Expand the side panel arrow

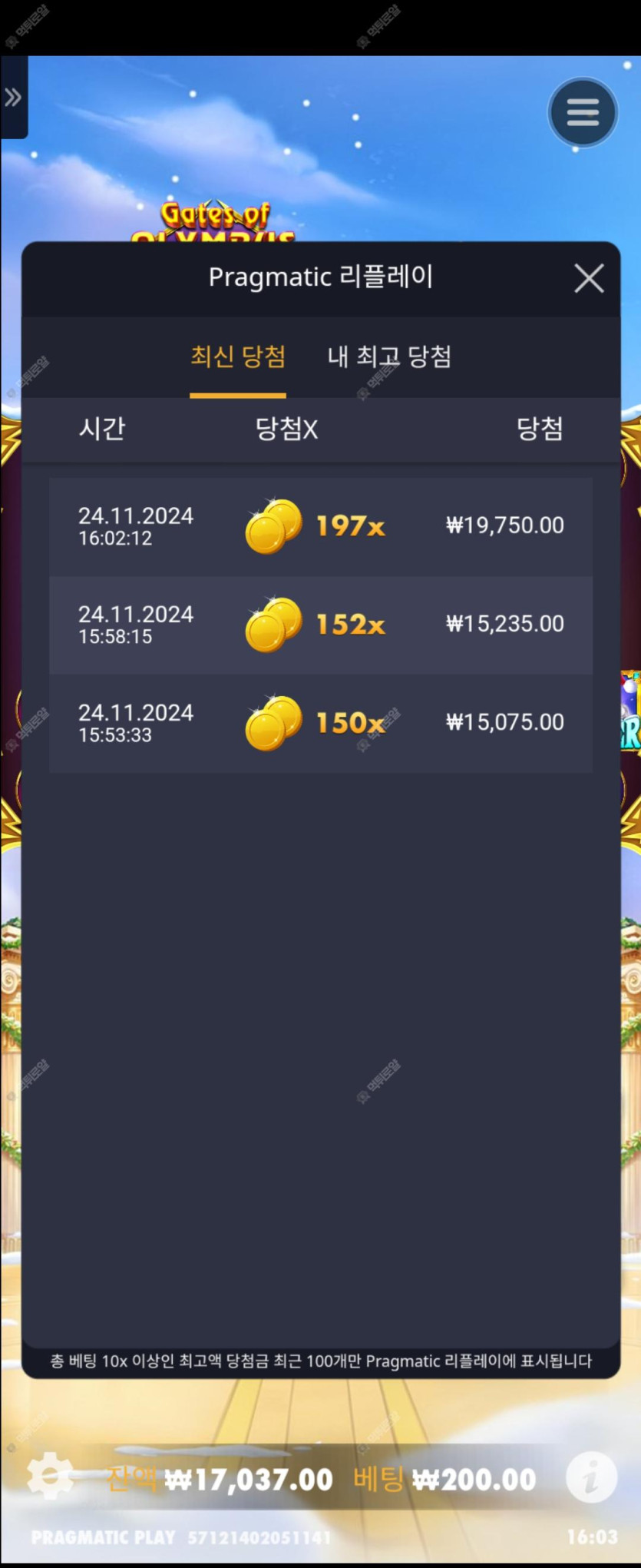click(x=13, y=98)
